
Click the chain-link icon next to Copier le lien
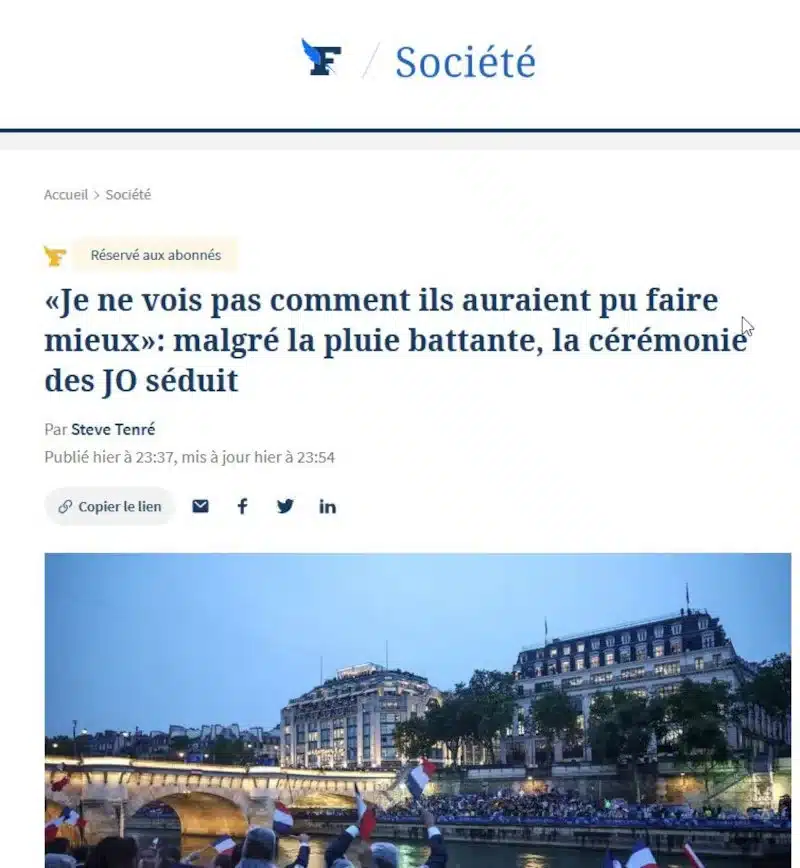click(x=64, y=506)
